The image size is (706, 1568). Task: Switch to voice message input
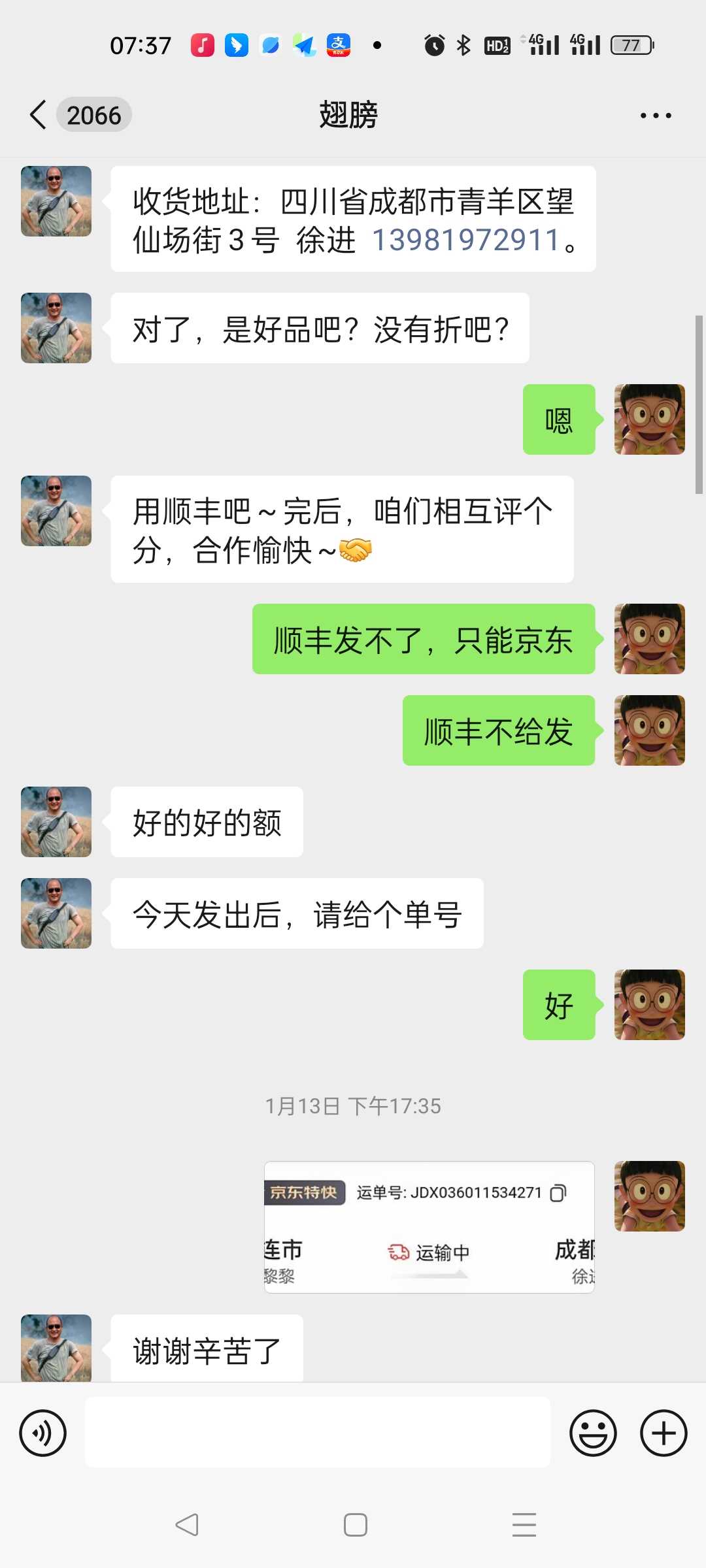43,1433
